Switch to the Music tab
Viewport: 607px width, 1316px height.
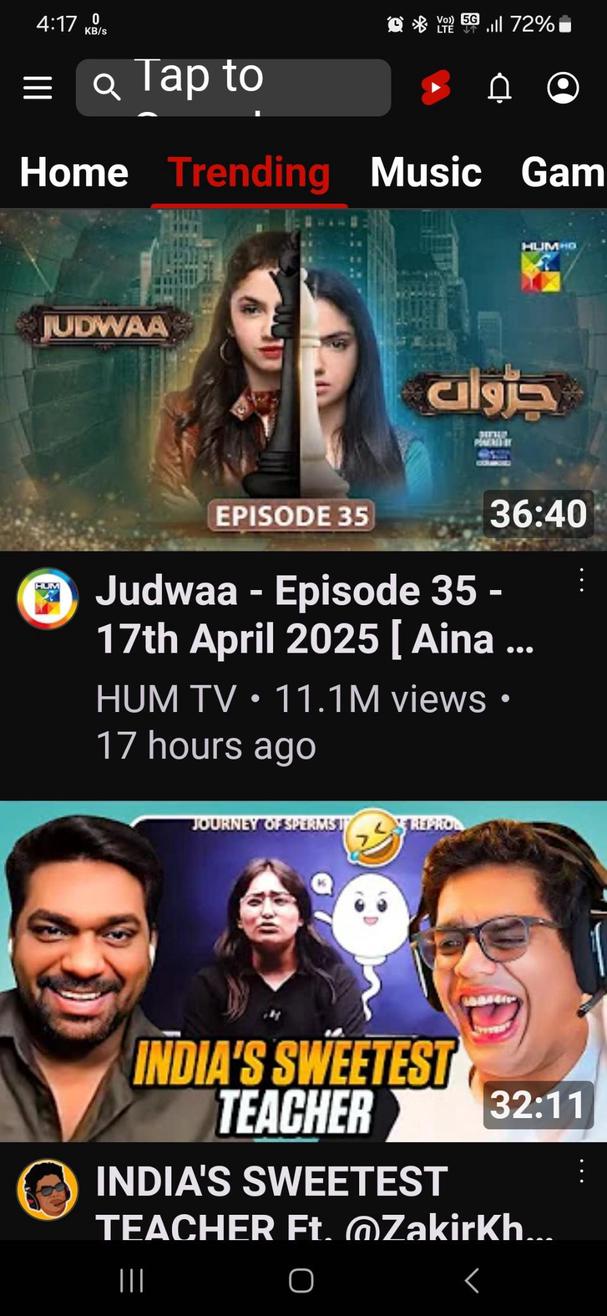tap(425, 173)
